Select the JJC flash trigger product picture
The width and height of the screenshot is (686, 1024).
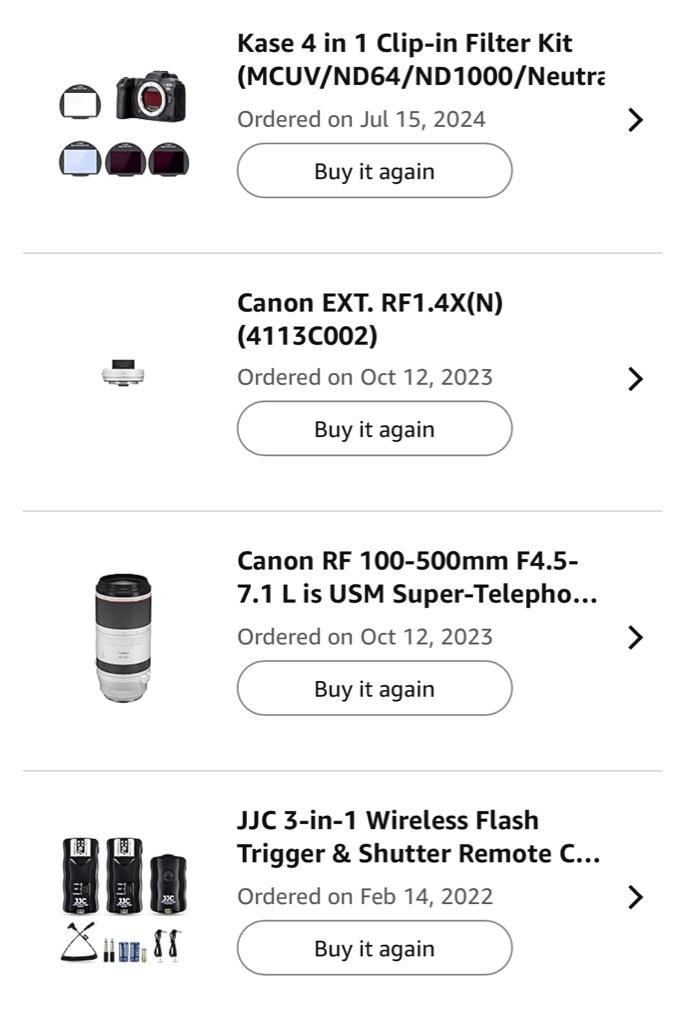pos(124,898)
